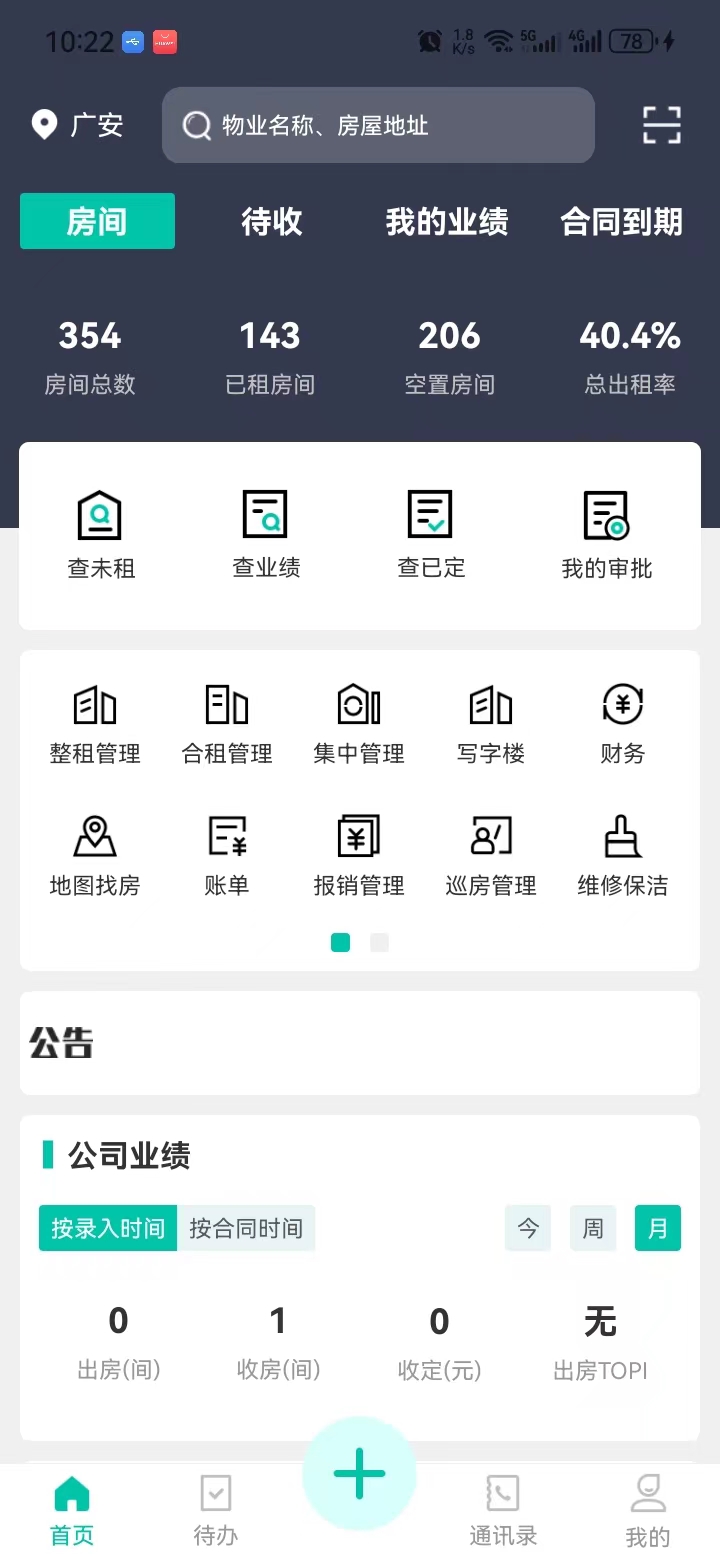Screen dimensions: 720x1560
Task: Go to second page of feature icons
Action: pos(379,942)
